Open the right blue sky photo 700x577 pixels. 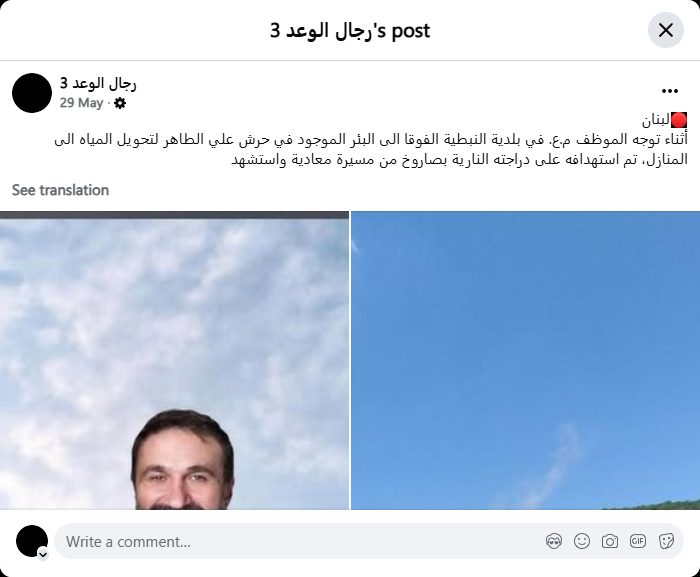coord(526,360)
